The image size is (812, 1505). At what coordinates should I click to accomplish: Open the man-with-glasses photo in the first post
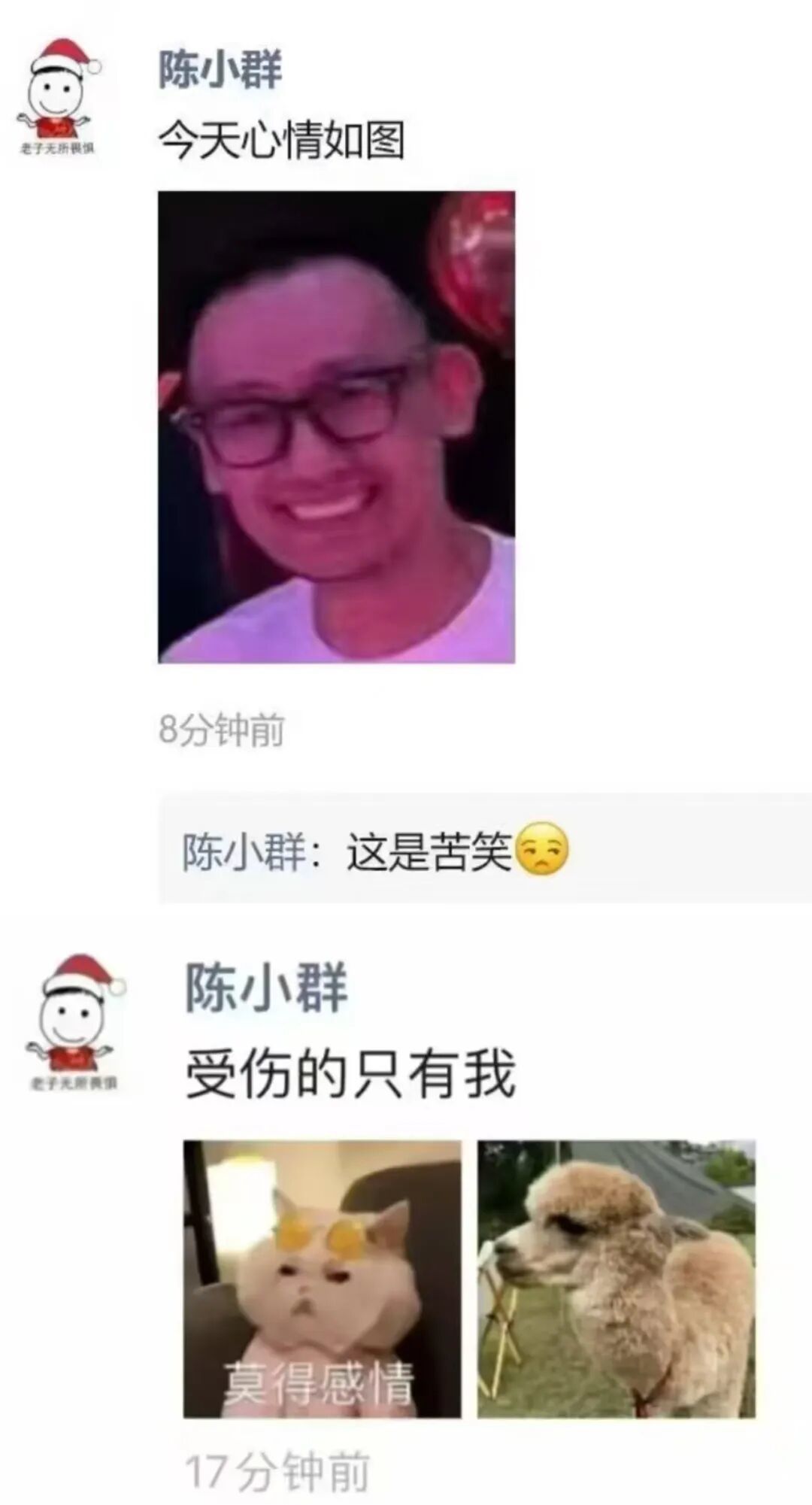(x=336, y=426)
